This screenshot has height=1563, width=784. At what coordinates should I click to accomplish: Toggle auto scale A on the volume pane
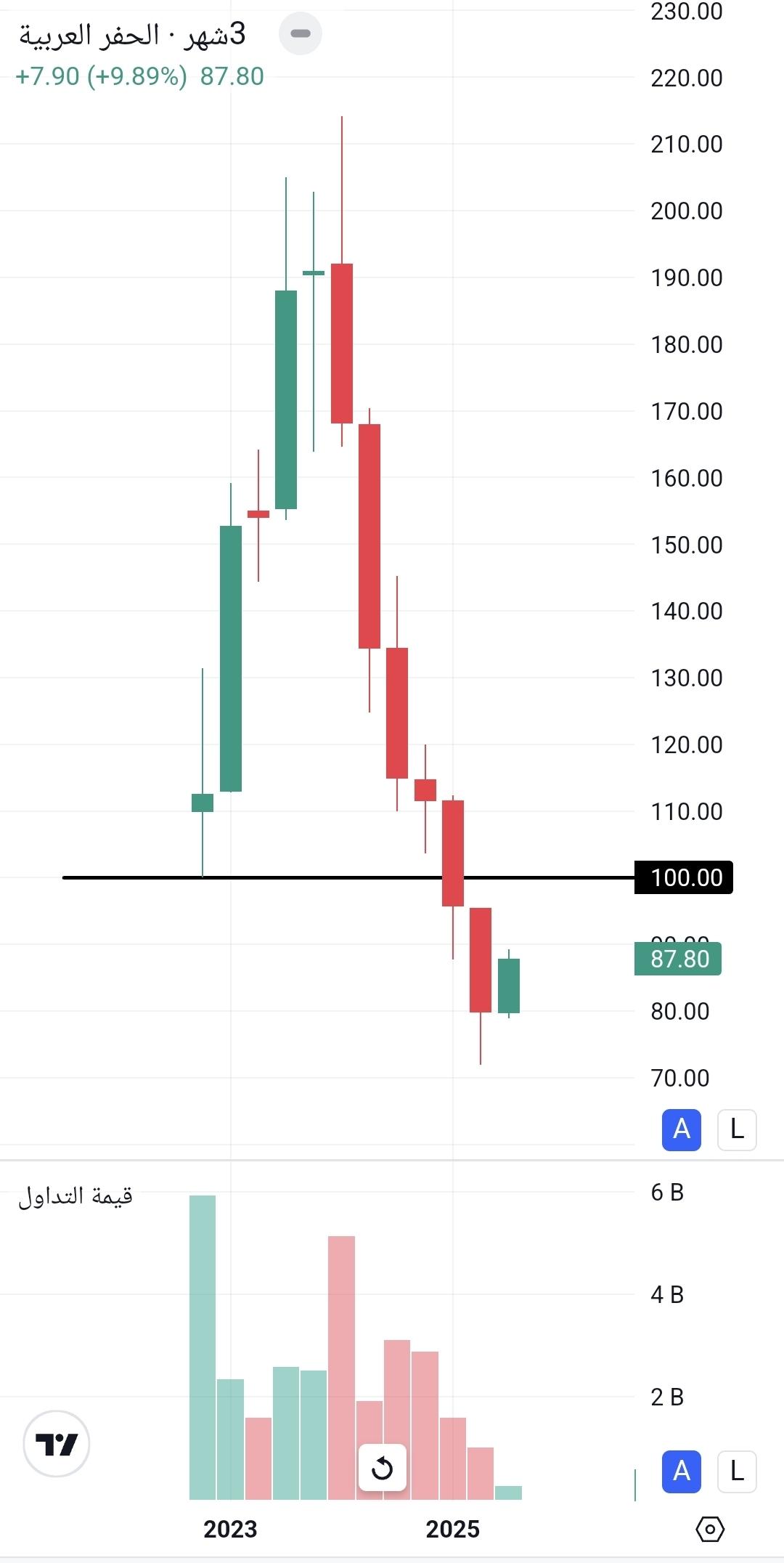coord(682,1471)
